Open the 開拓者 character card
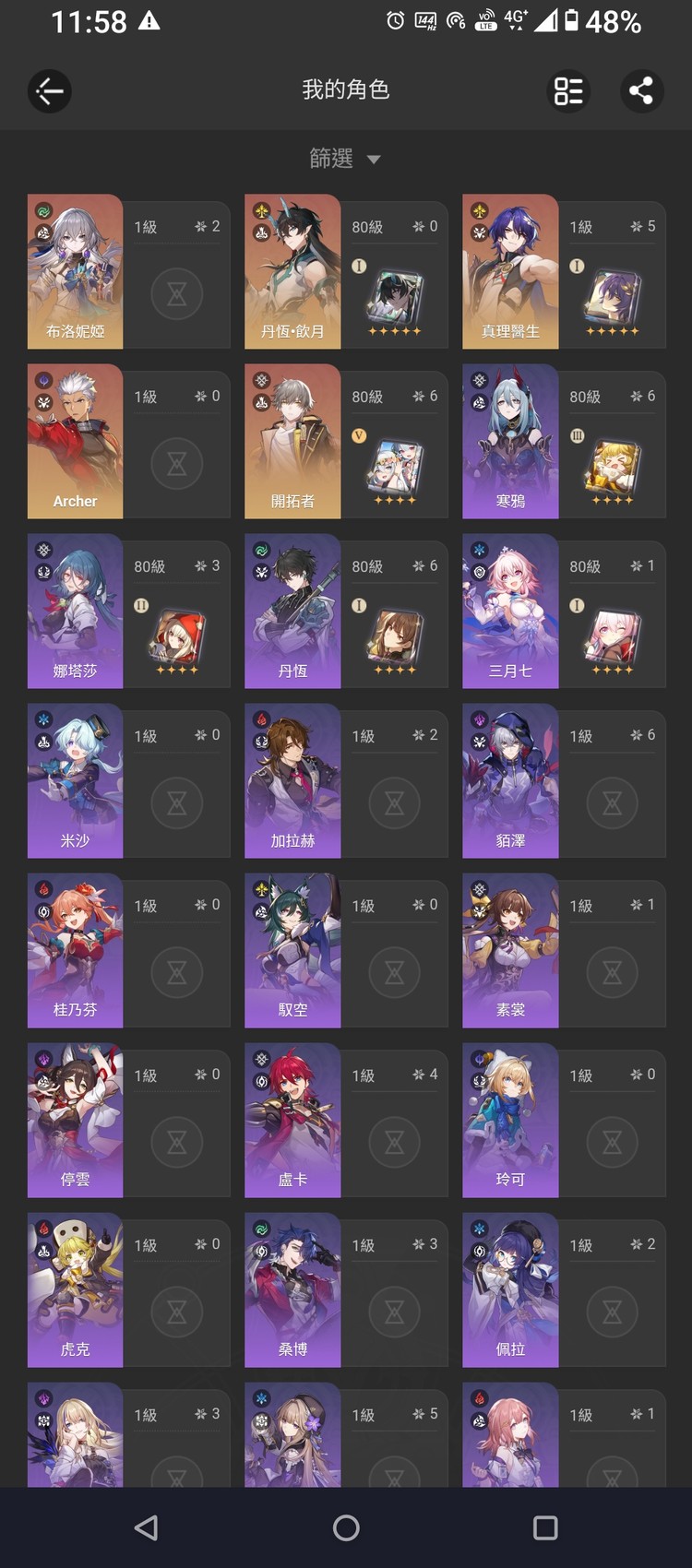 (x=292, y=441)
